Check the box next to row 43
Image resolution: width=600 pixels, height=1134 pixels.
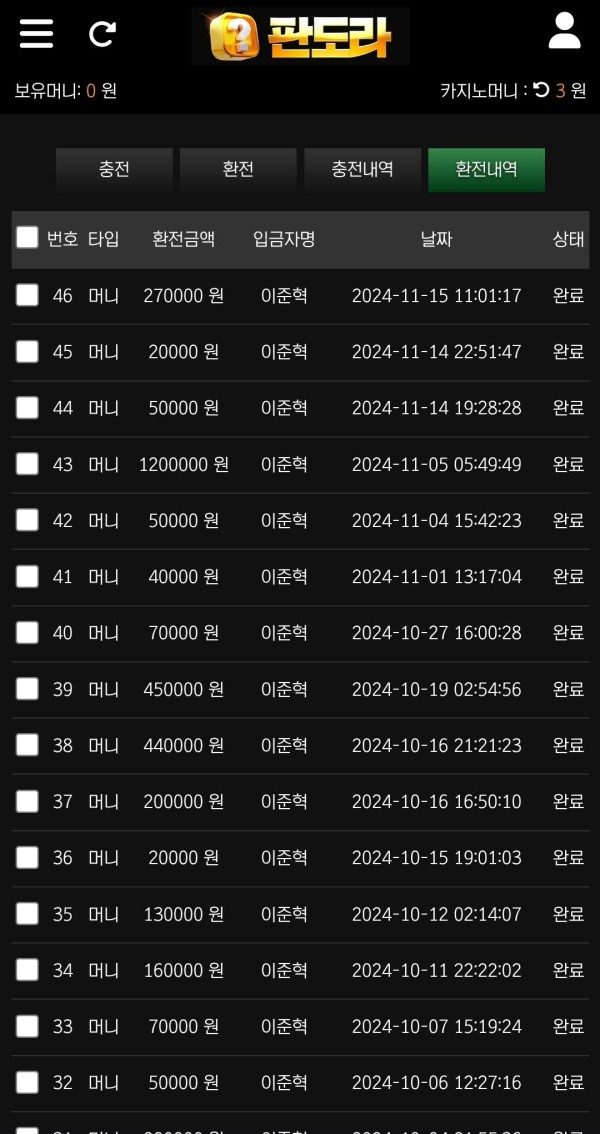pyautogui.click(x=27, y=464)
